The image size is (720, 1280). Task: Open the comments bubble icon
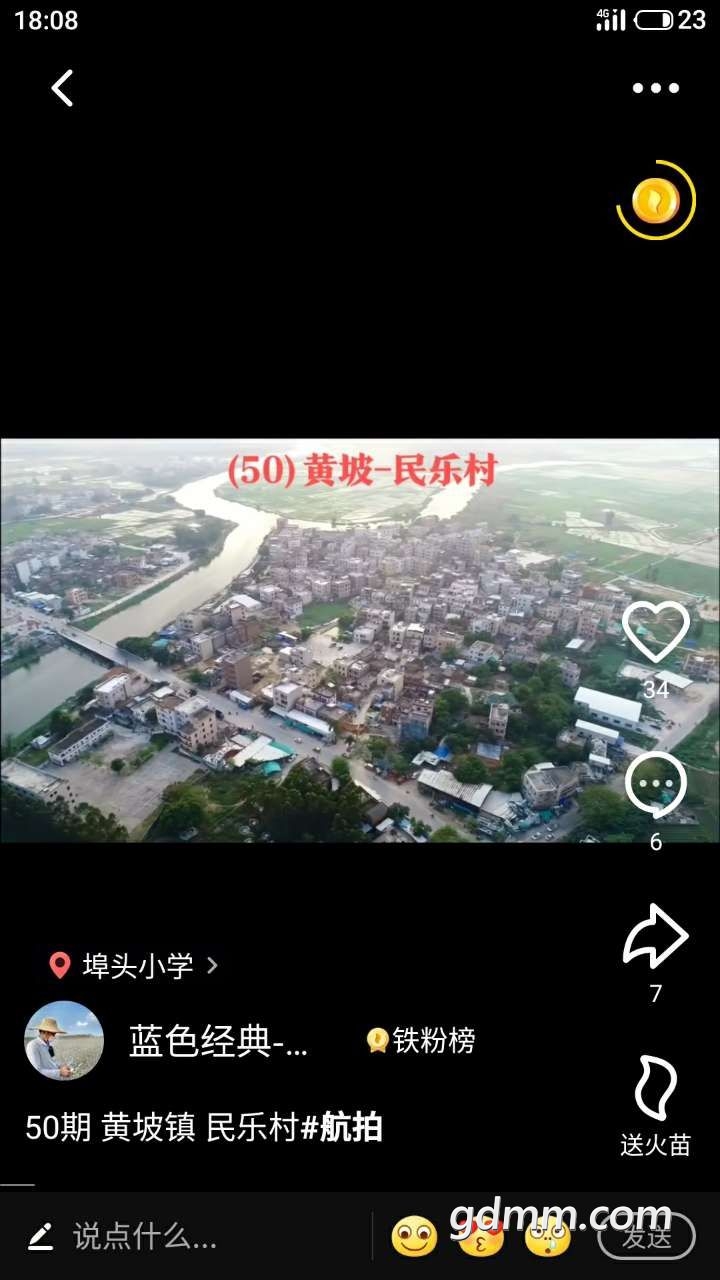[655, 785]
